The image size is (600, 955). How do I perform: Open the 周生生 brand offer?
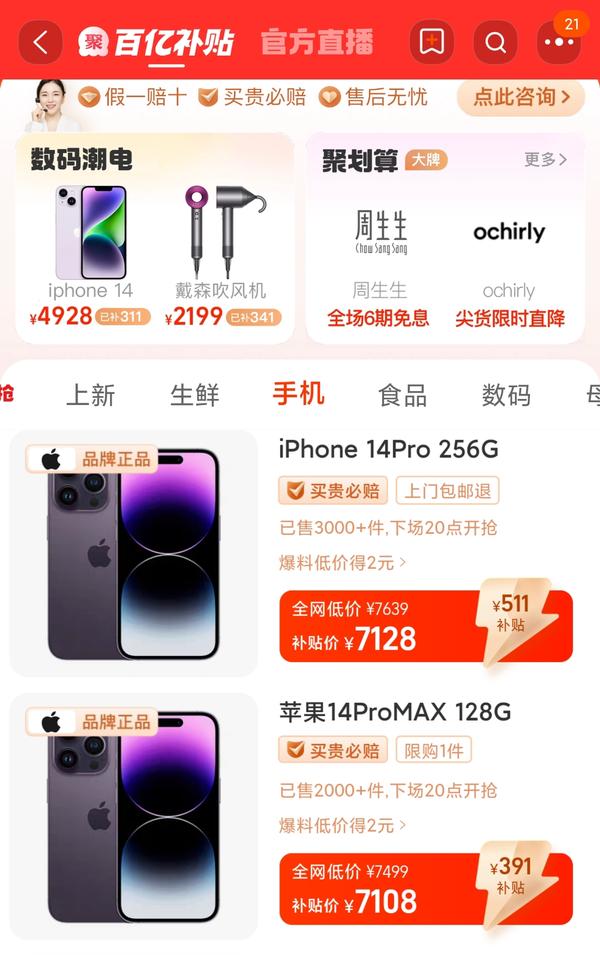(380, 260)
